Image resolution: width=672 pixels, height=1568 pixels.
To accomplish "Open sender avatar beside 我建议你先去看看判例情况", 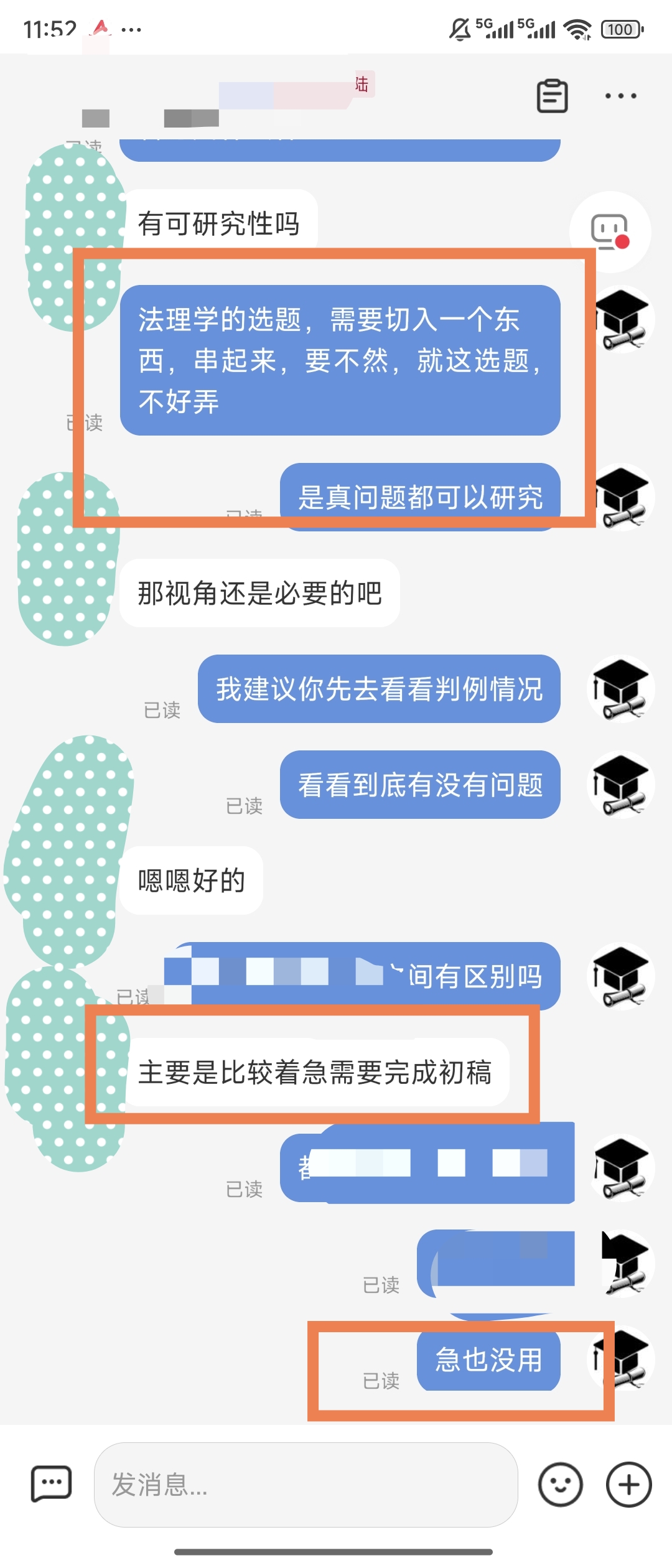I will coord(620,689).
